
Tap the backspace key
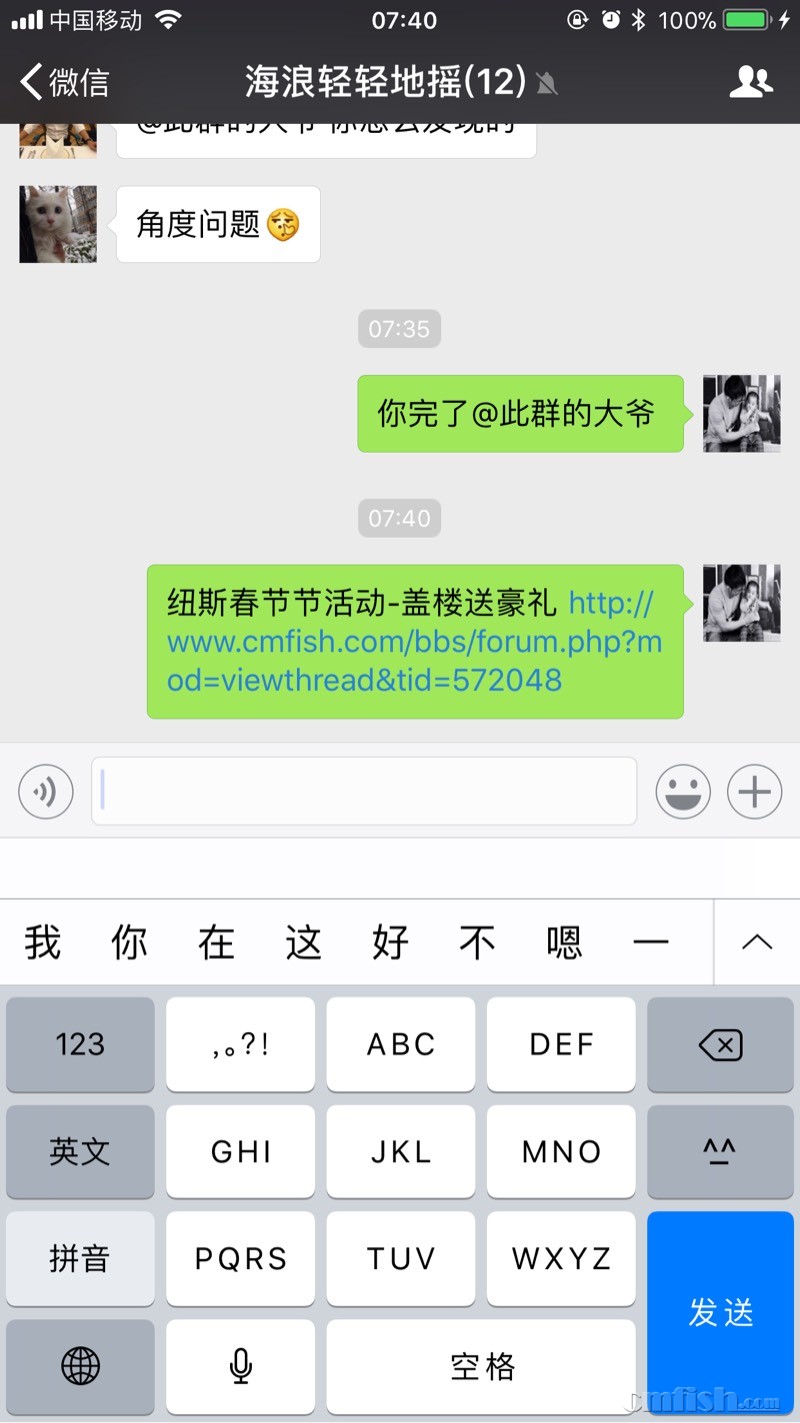coord(720,1045)
